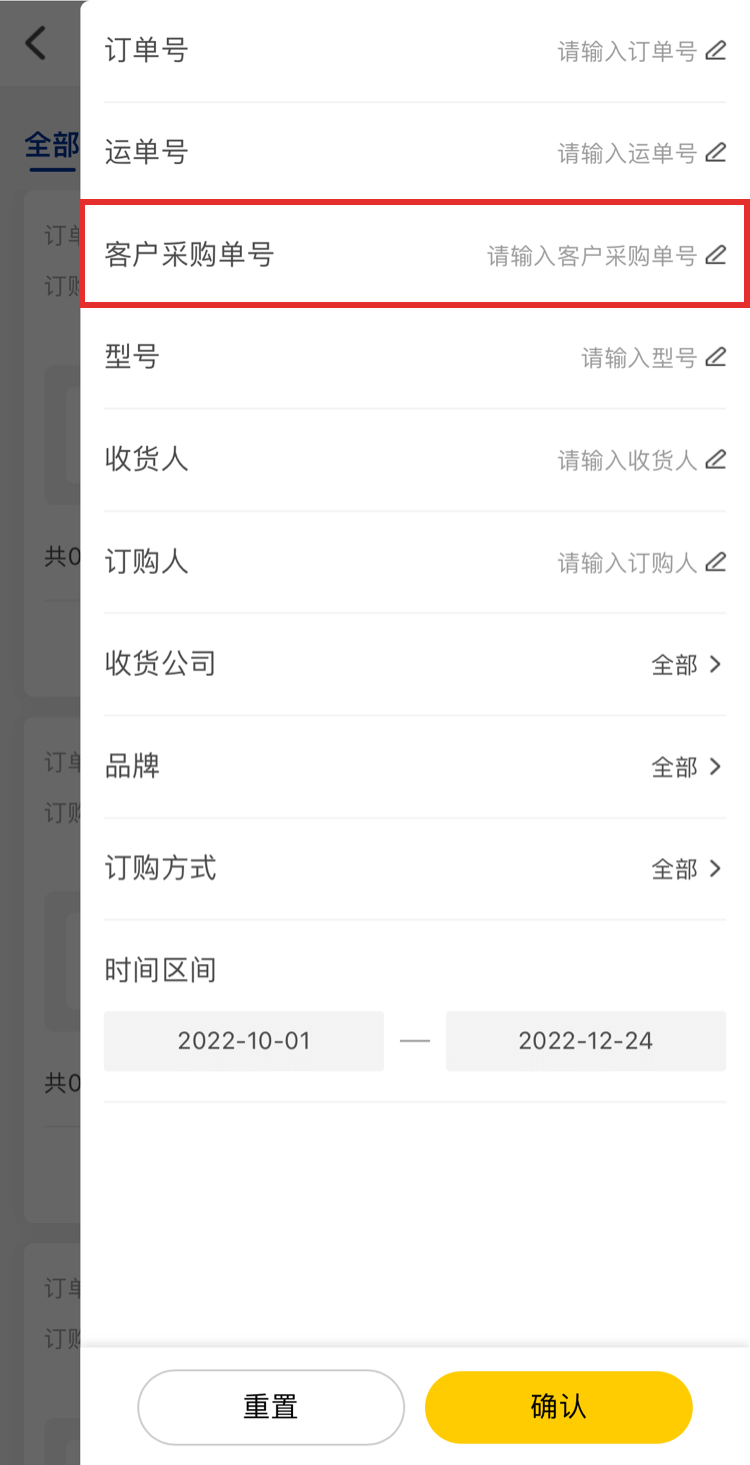Reset filters with the 重置 button
The image size is (750, 1465).
271,1407
